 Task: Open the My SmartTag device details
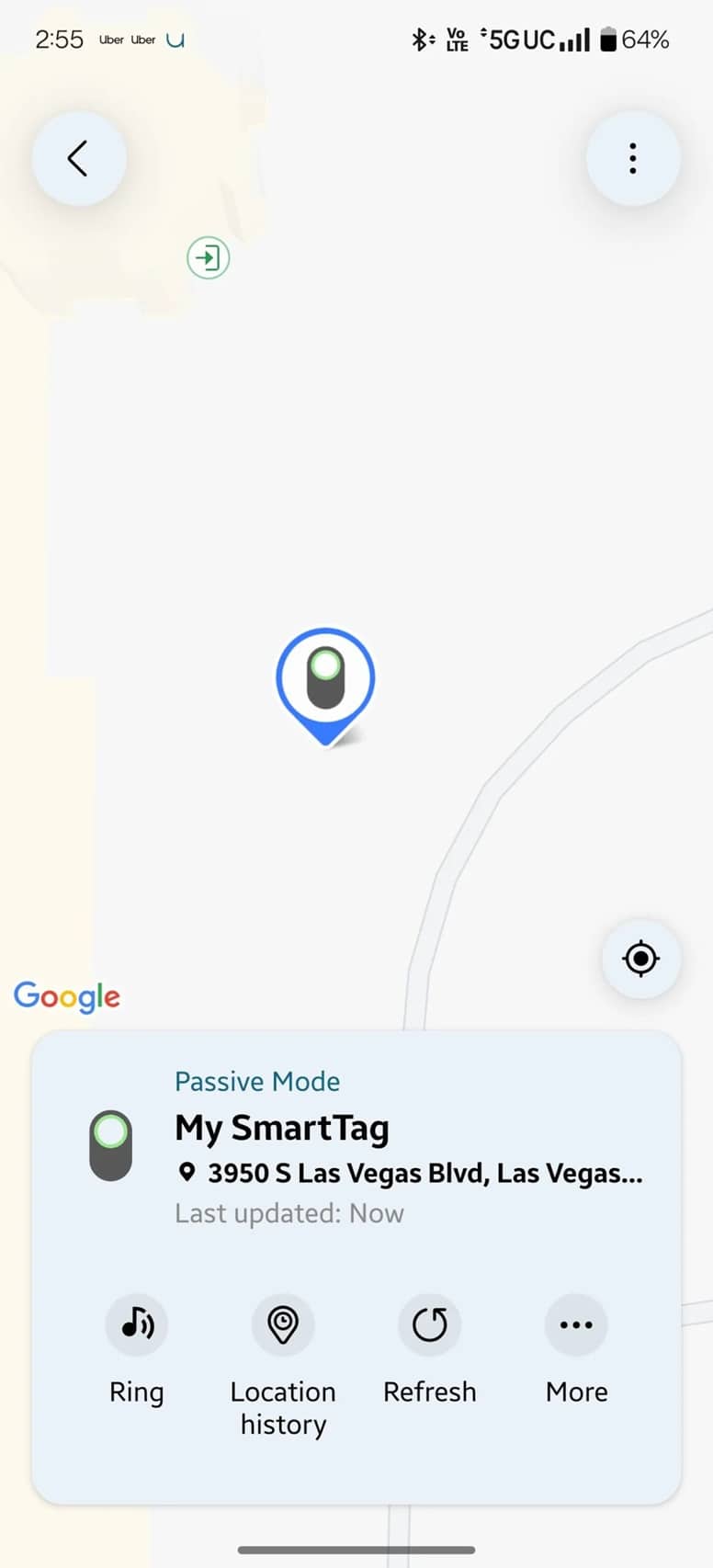282,1128
